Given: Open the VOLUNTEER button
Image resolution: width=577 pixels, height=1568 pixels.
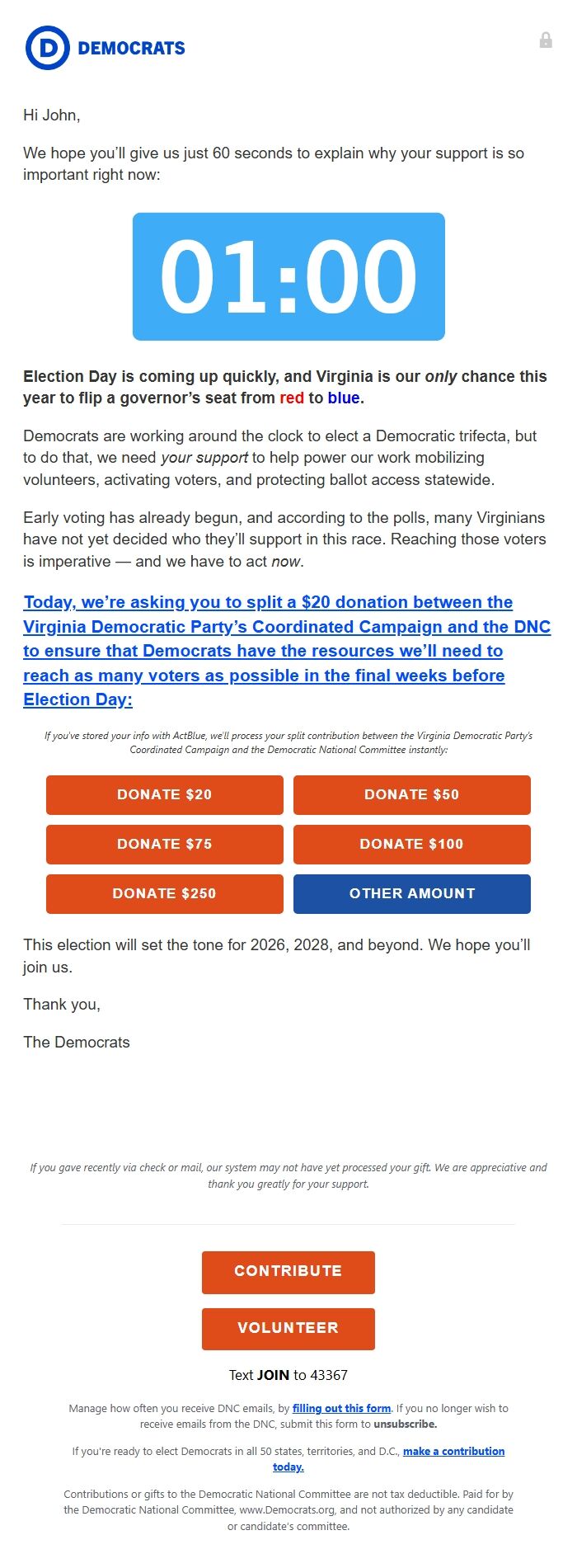Looking at the screenshot, I should click(288, 1328).
